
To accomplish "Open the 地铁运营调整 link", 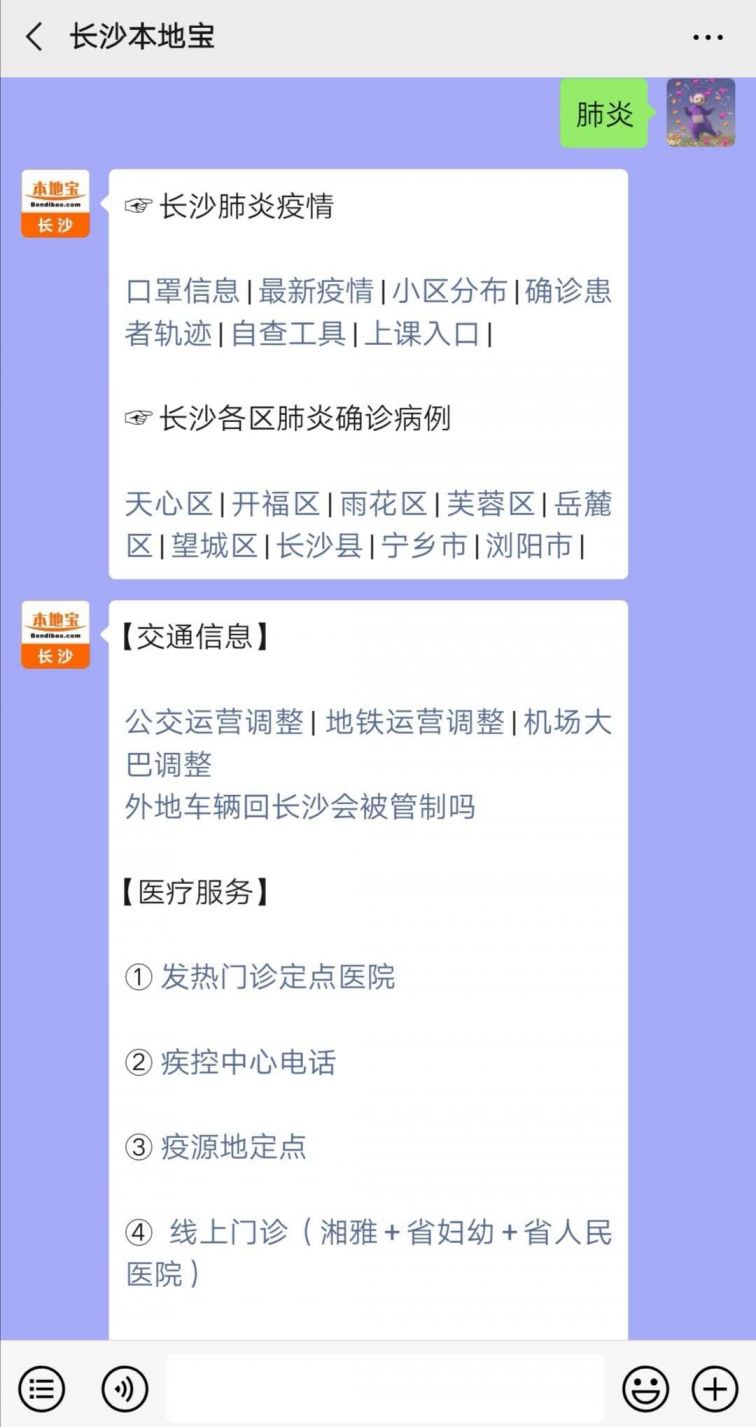I will point(415,721).
